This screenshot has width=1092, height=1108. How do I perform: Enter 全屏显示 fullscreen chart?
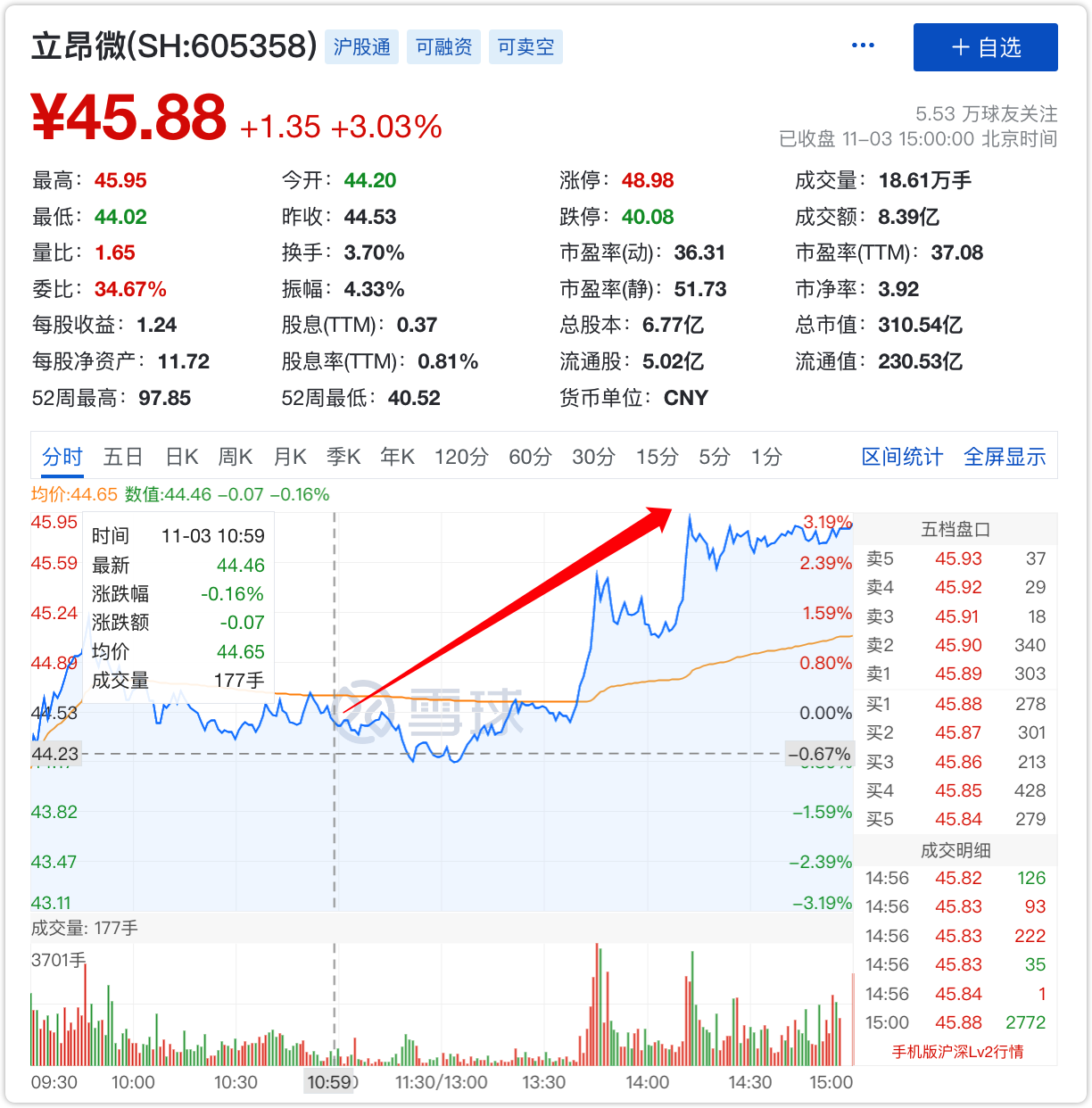tap(1005, 457)
